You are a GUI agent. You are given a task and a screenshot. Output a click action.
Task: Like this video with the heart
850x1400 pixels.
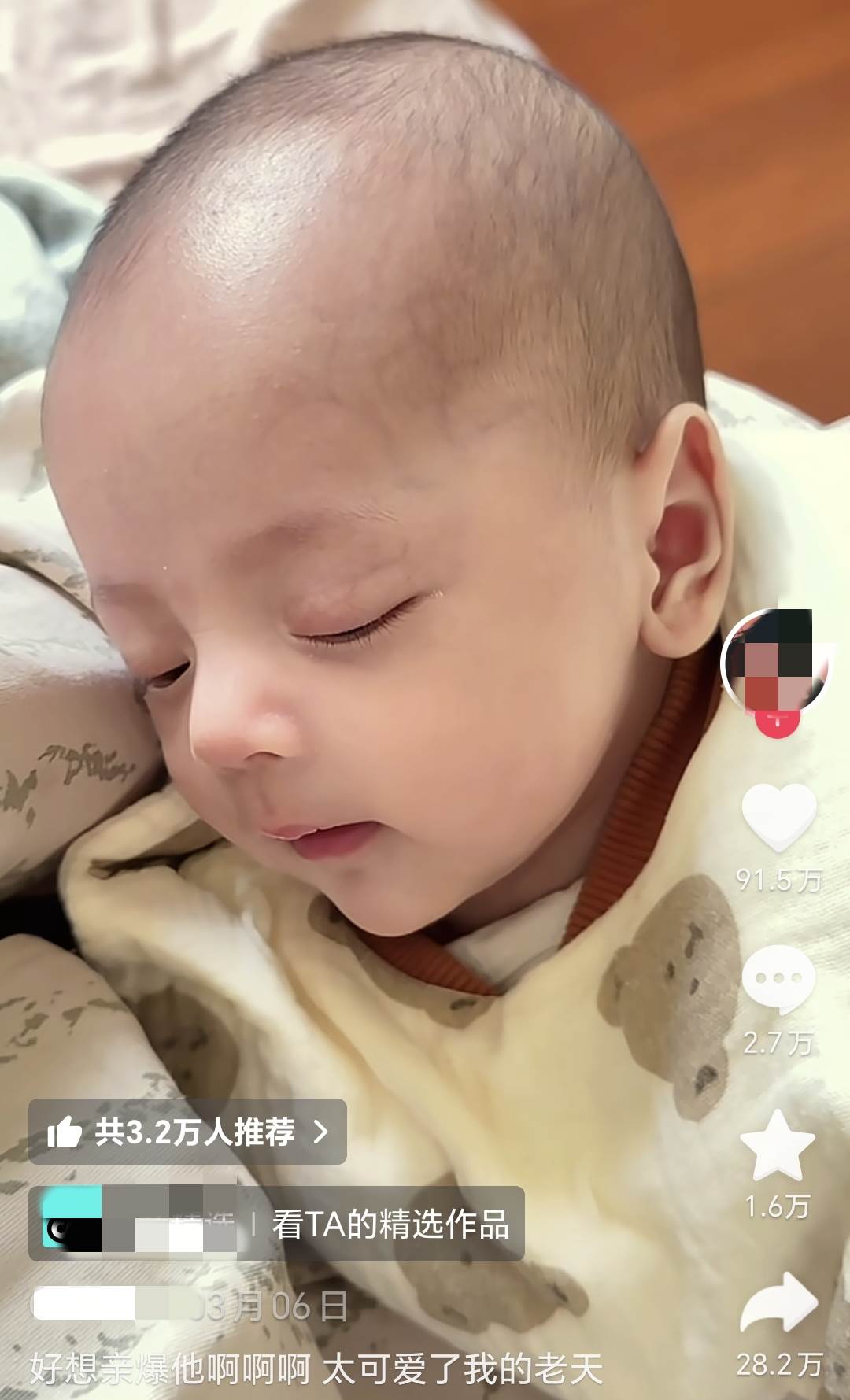click(778, 818)
